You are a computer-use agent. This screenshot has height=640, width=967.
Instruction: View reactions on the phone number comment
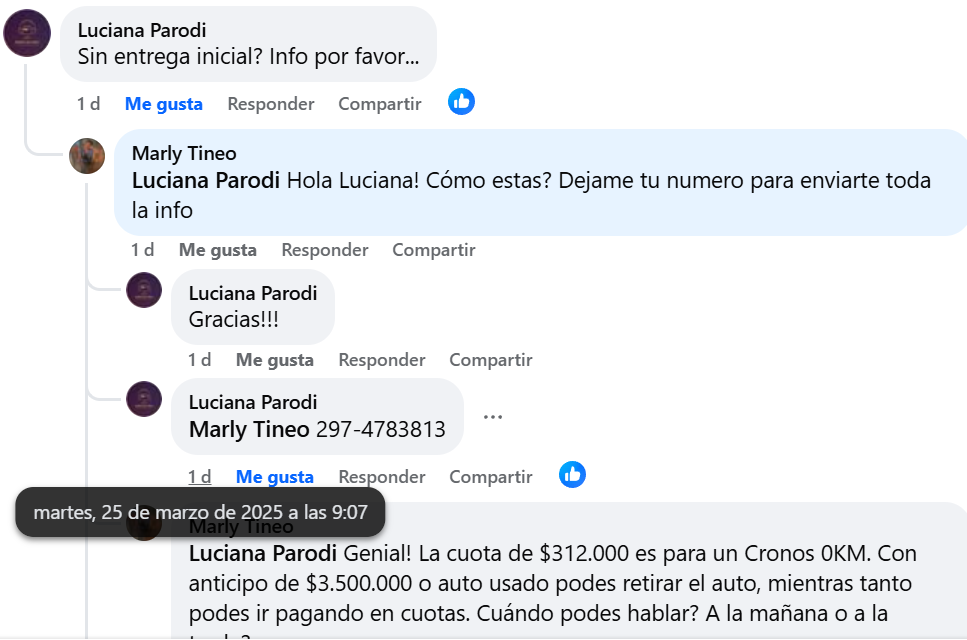[572, 474]
